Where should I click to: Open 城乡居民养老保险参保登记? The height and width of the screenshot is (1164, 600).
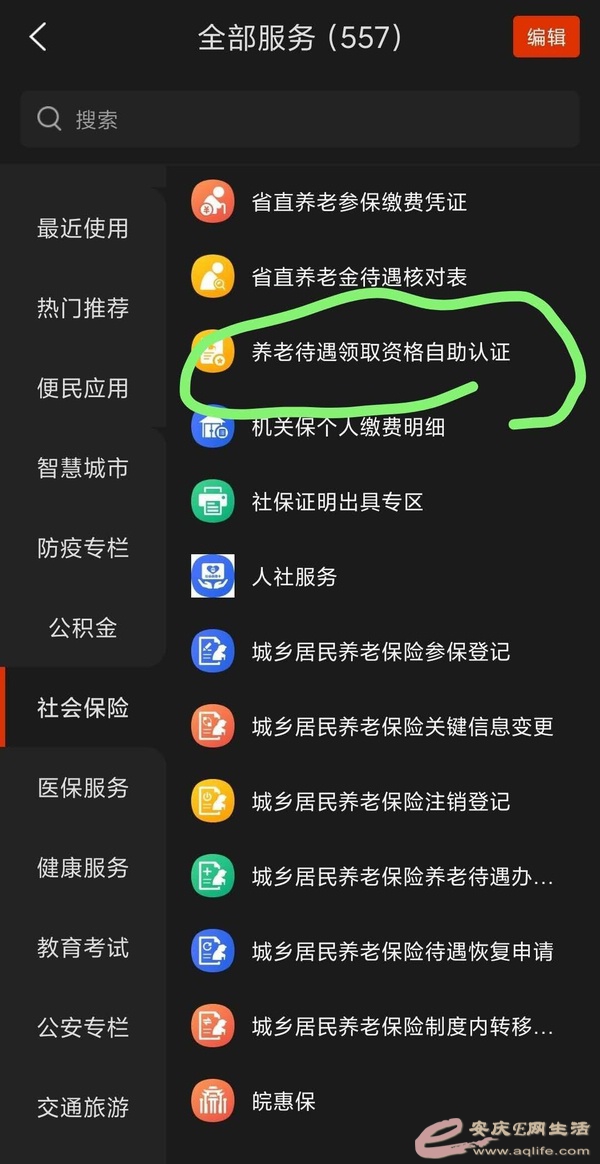(x=380, y=652)
